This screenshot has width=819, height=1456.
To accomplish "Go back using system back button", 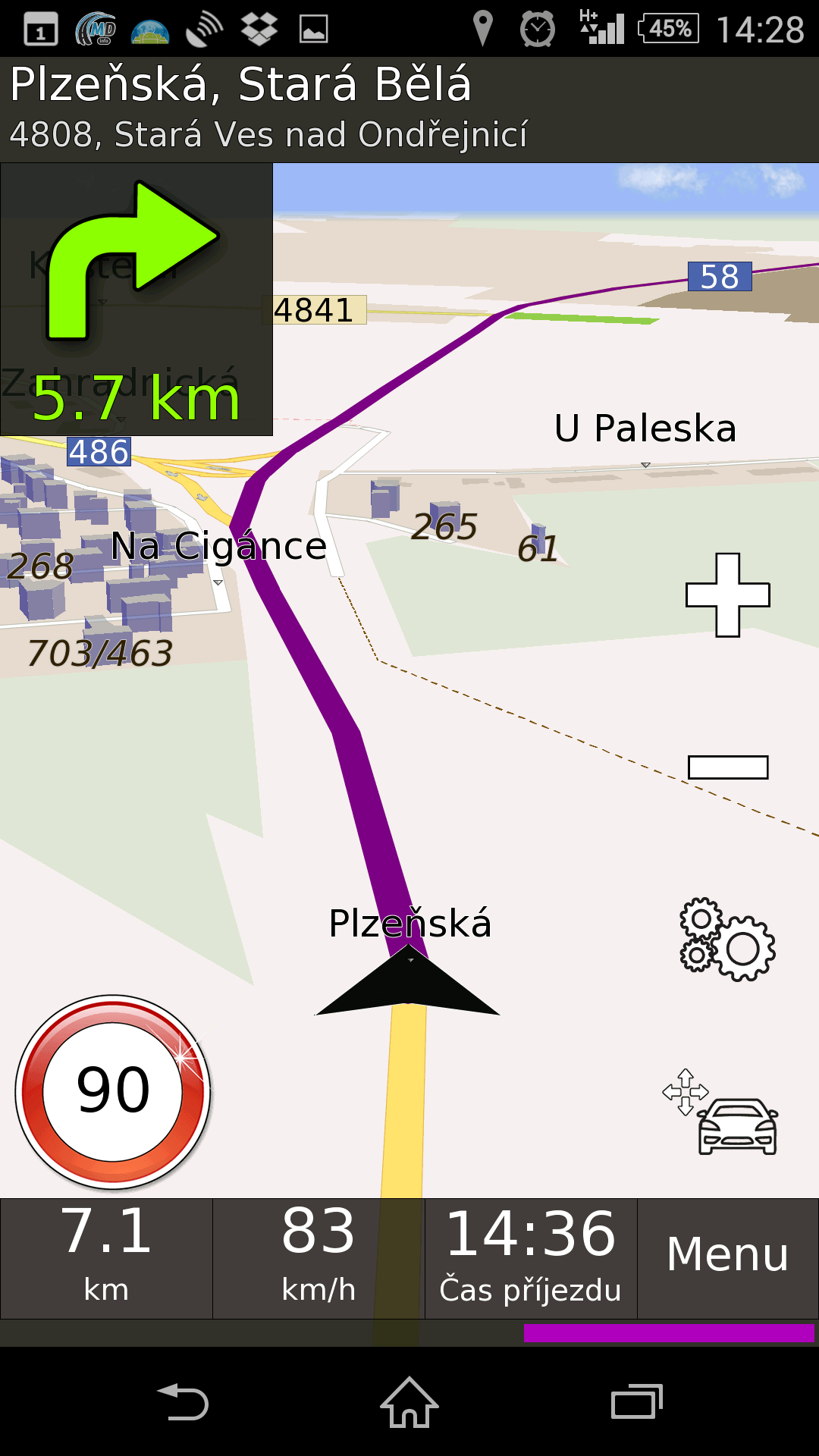I will pyautogui.click(x=183, y=1402).
